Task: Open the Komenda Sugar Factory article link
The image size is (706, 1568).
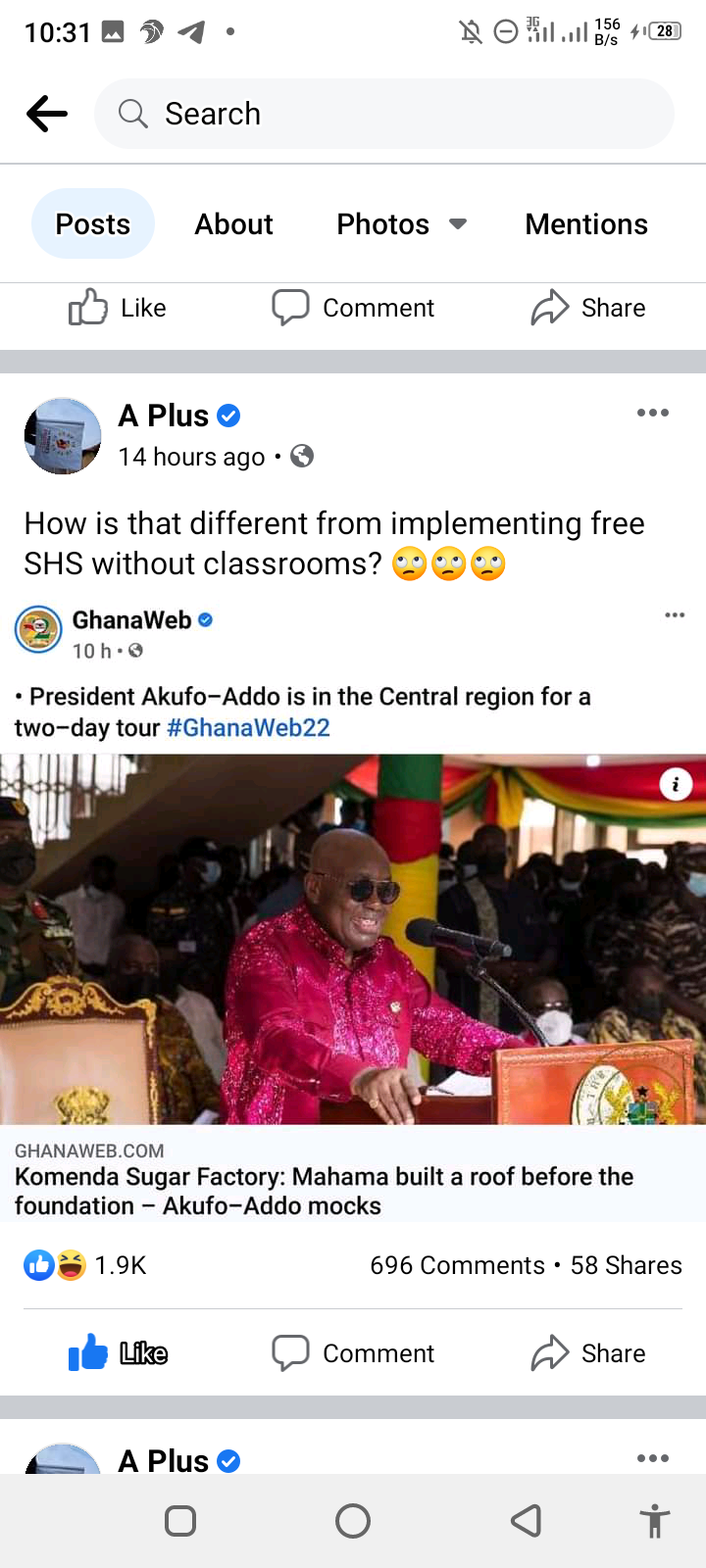Action: point(324,1190)
